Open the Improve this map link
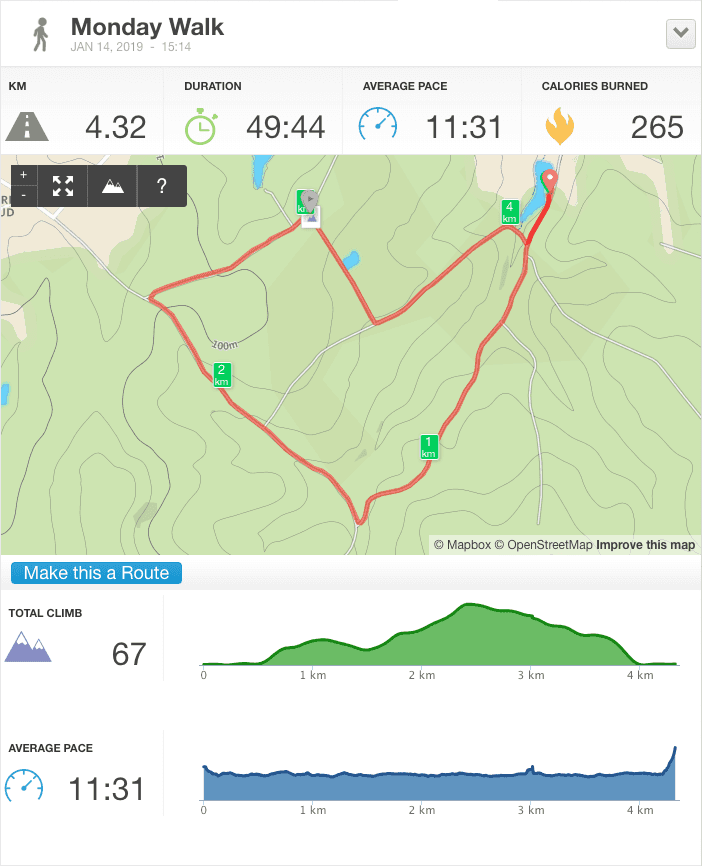 click(x=645, y=545)
